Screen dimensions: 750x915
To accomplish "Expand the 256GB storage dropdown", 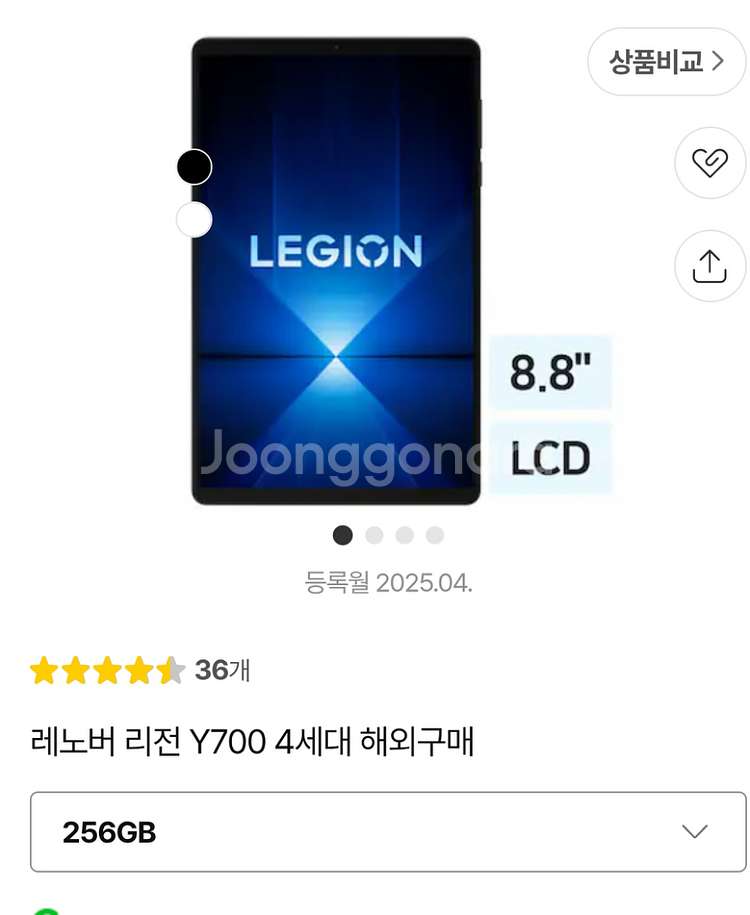I will pyautogui.click(x=388, y=832).
